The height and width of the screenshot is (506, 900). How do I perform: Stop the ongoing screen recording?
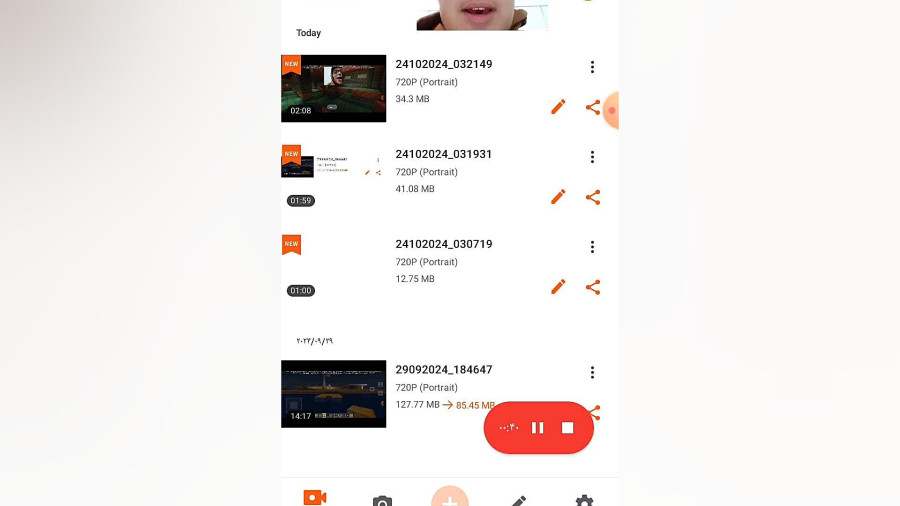click(567, 428)
